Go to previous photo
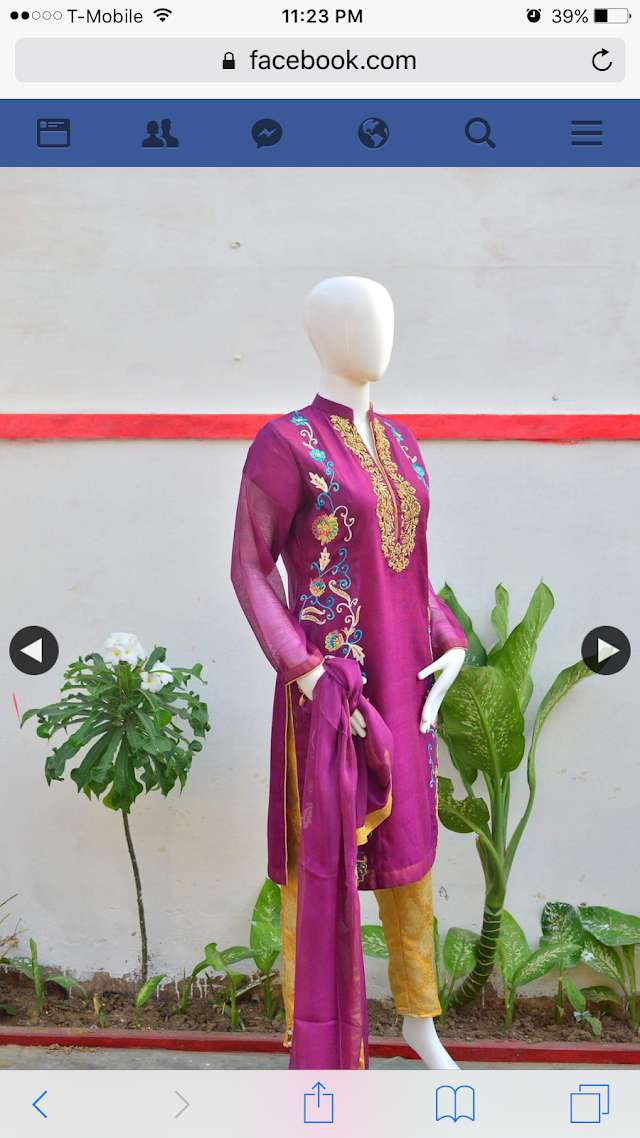Viewport: 640px width, 1138px height. [x=34, y=650]
